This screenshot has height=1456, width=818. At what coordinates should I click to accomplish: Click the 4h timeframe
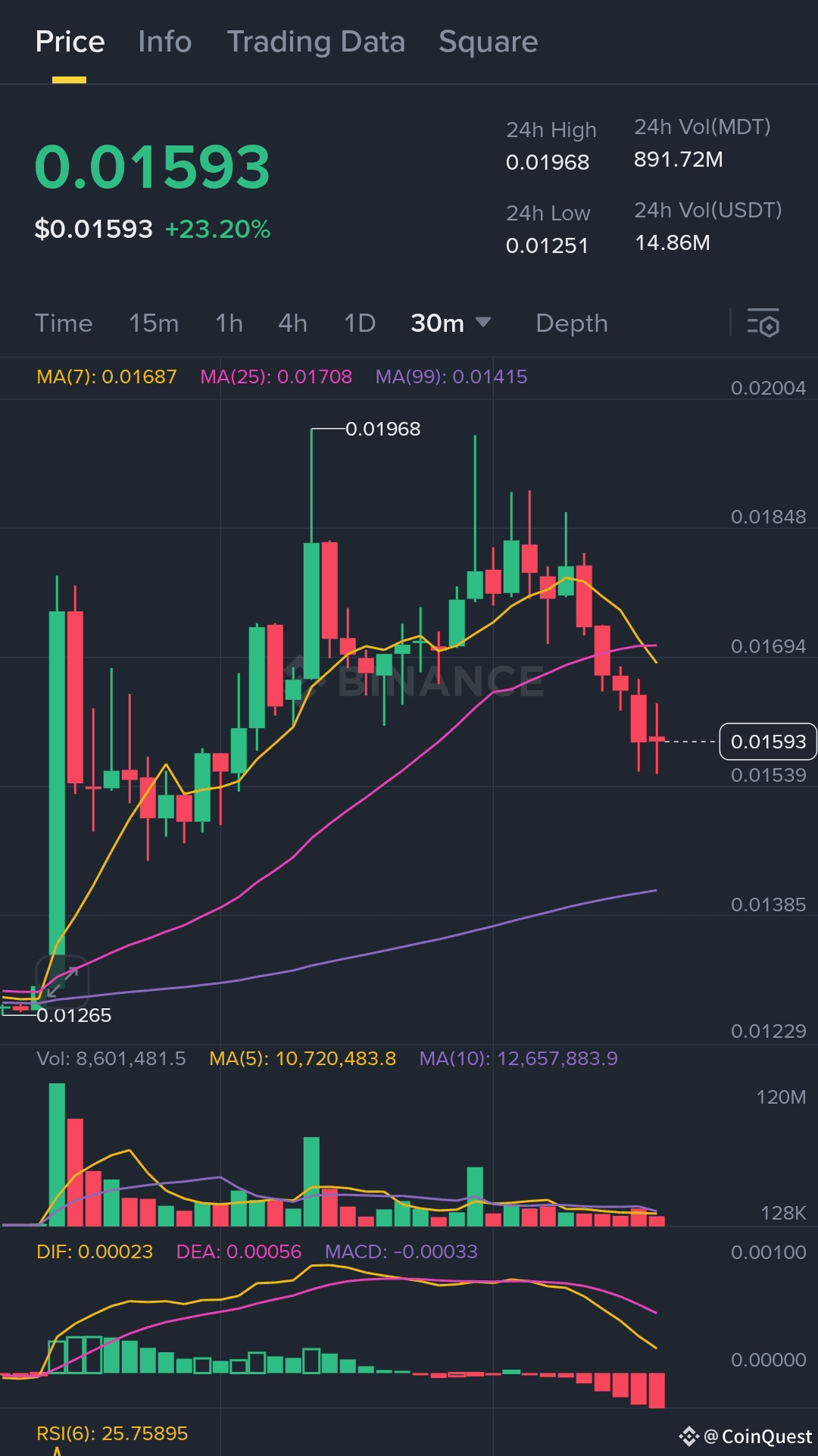(292, 323)
